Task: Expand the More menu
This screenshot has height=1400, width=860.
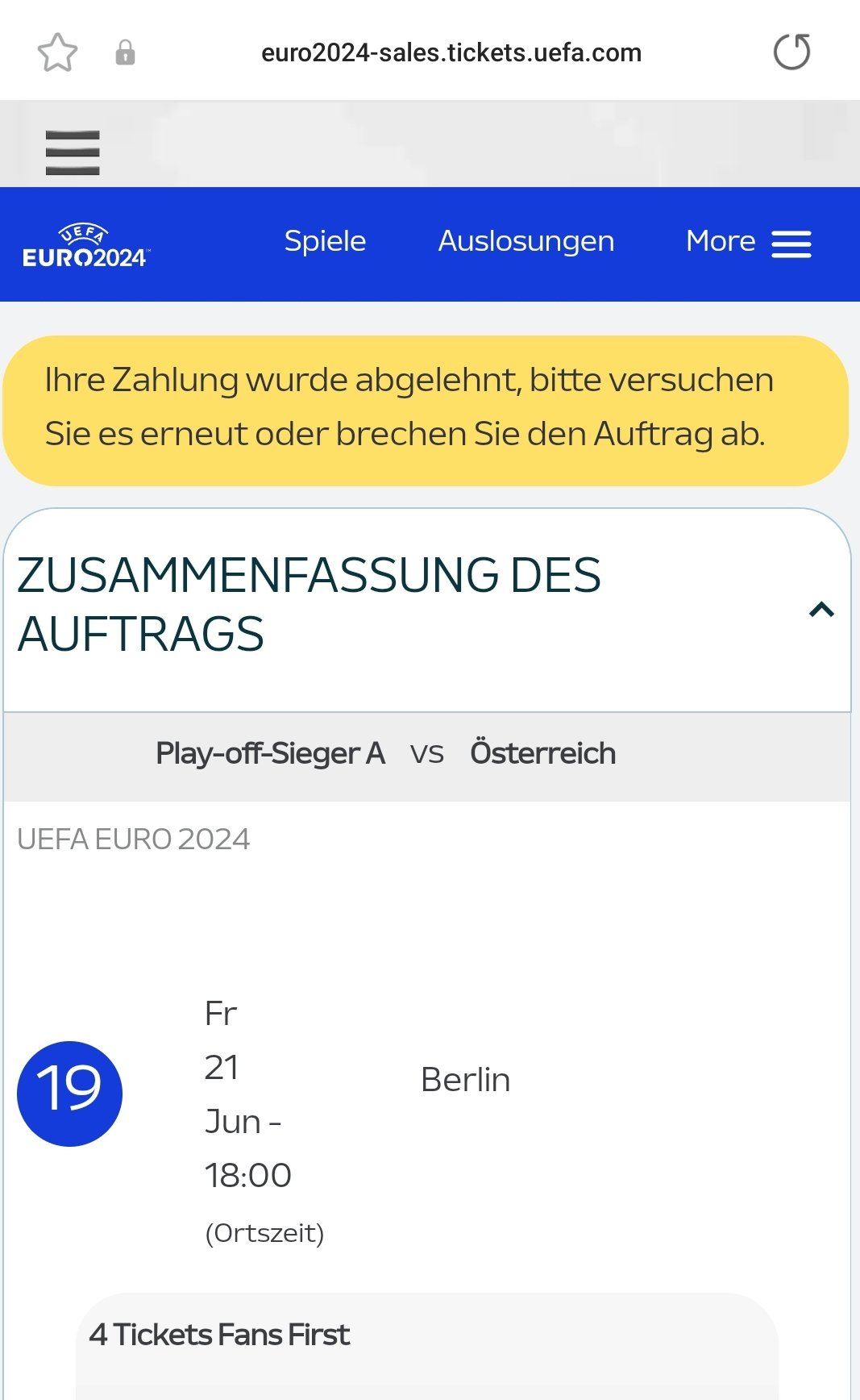Action: click(x=748, y=242)
